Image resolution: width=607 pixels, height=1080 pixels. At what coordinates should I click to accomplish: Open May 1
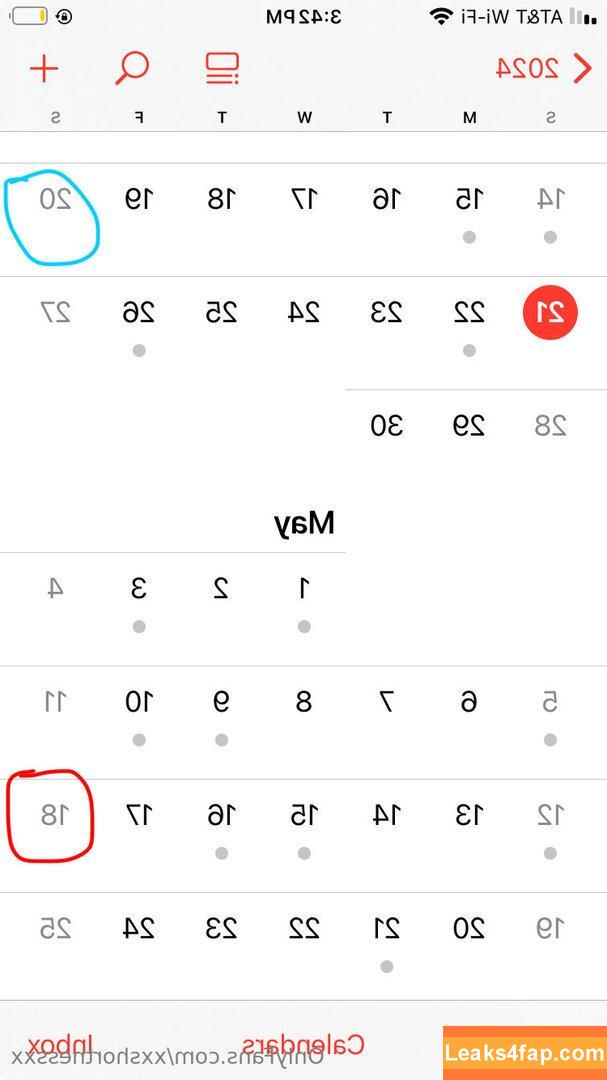pos(303,588)
